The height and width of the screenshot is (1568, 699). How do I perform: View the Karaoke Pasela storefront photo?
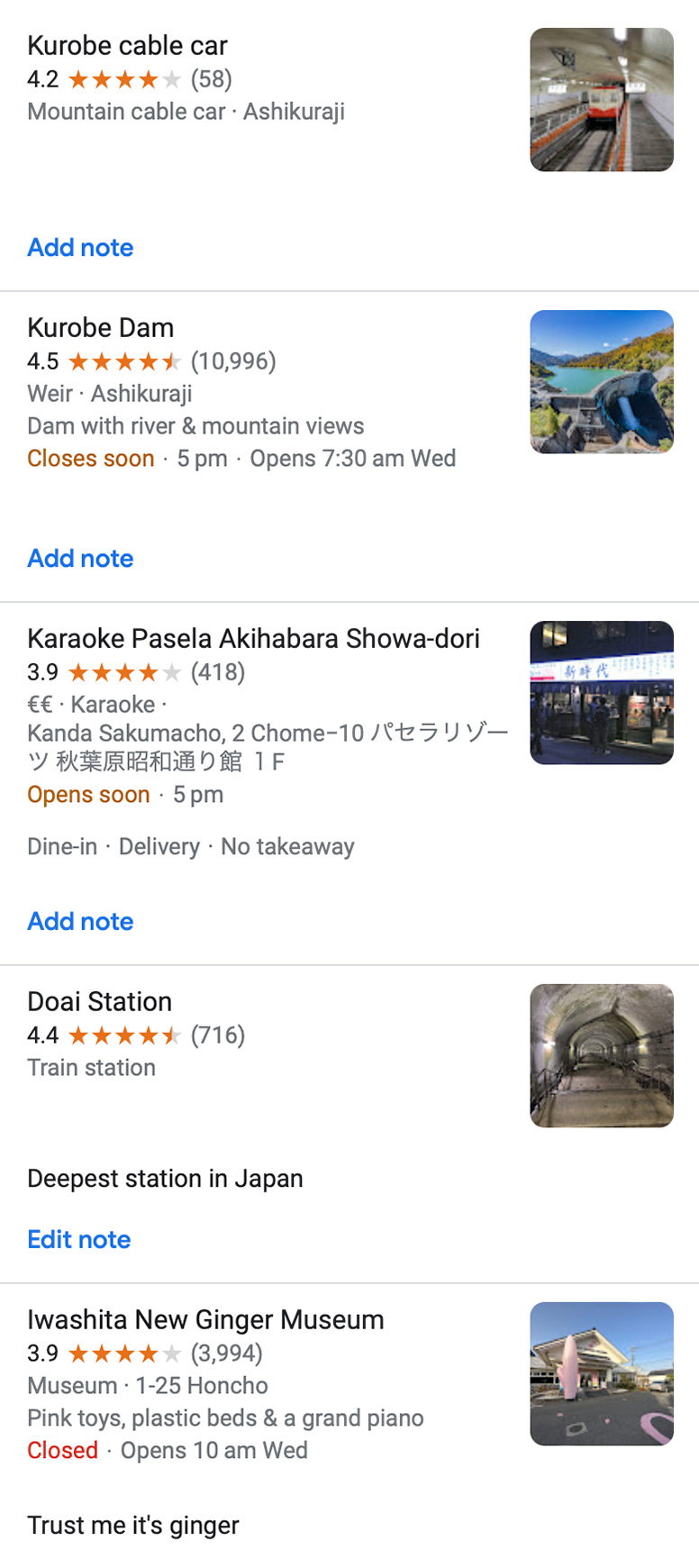pos(602,693)
